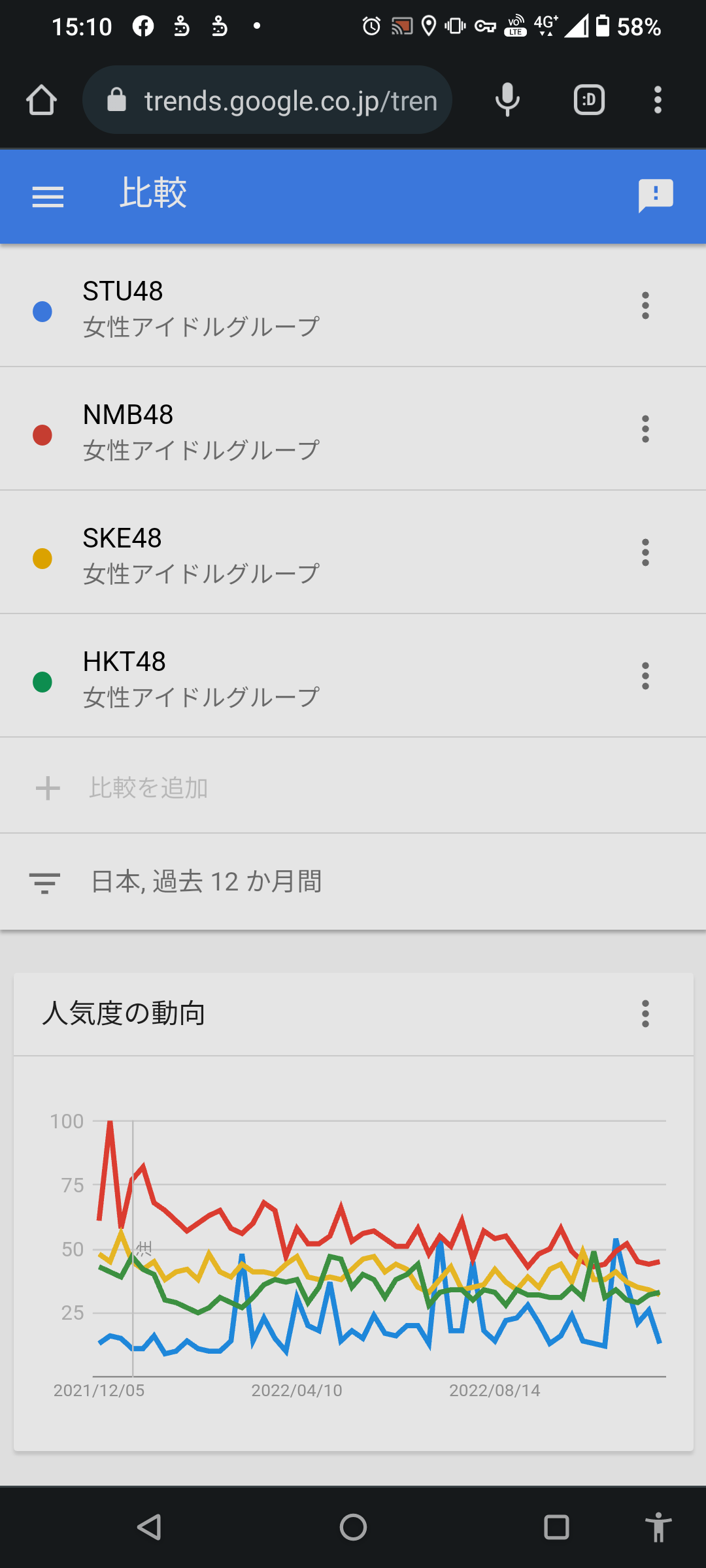Open recent apps from the navigation bar
This screenshot has height=1568, width=706.
556,1527
